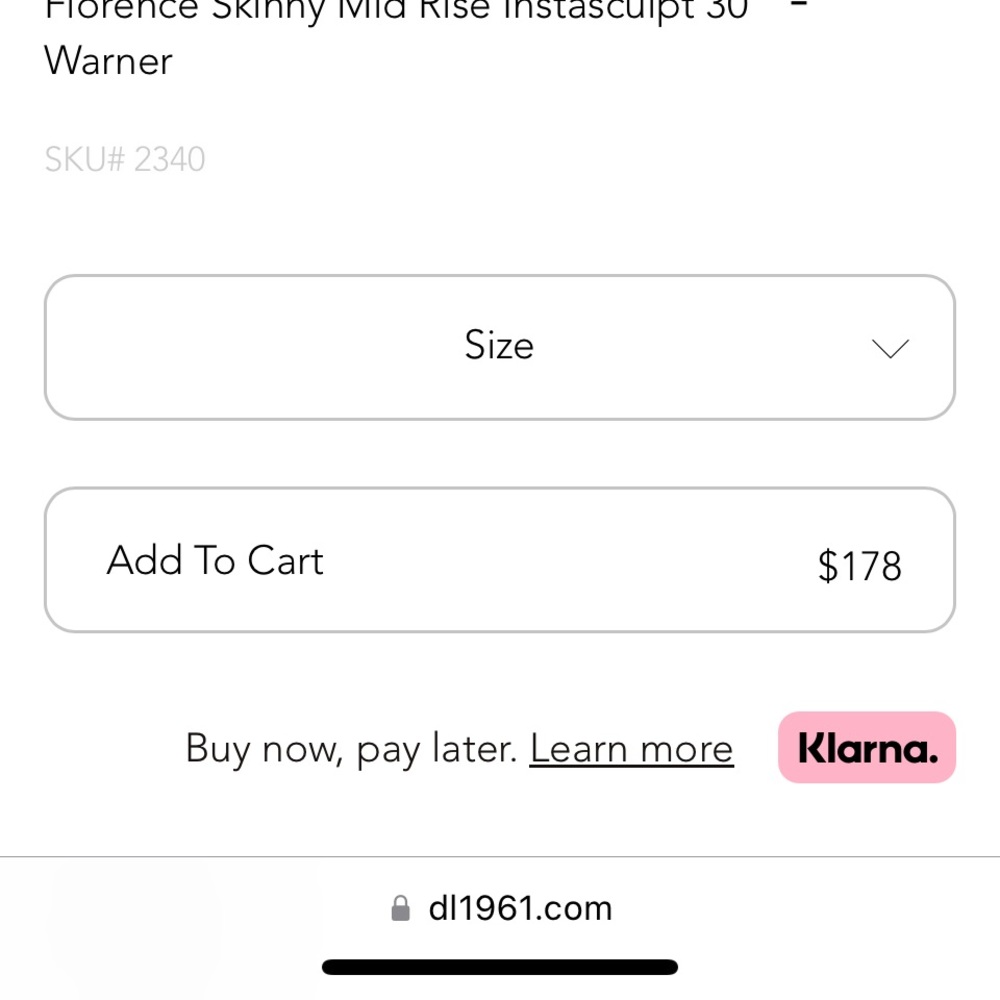1000x1000 pixels.
Task: Tap the dl1961.com address bar
Action: pos(502,908)
